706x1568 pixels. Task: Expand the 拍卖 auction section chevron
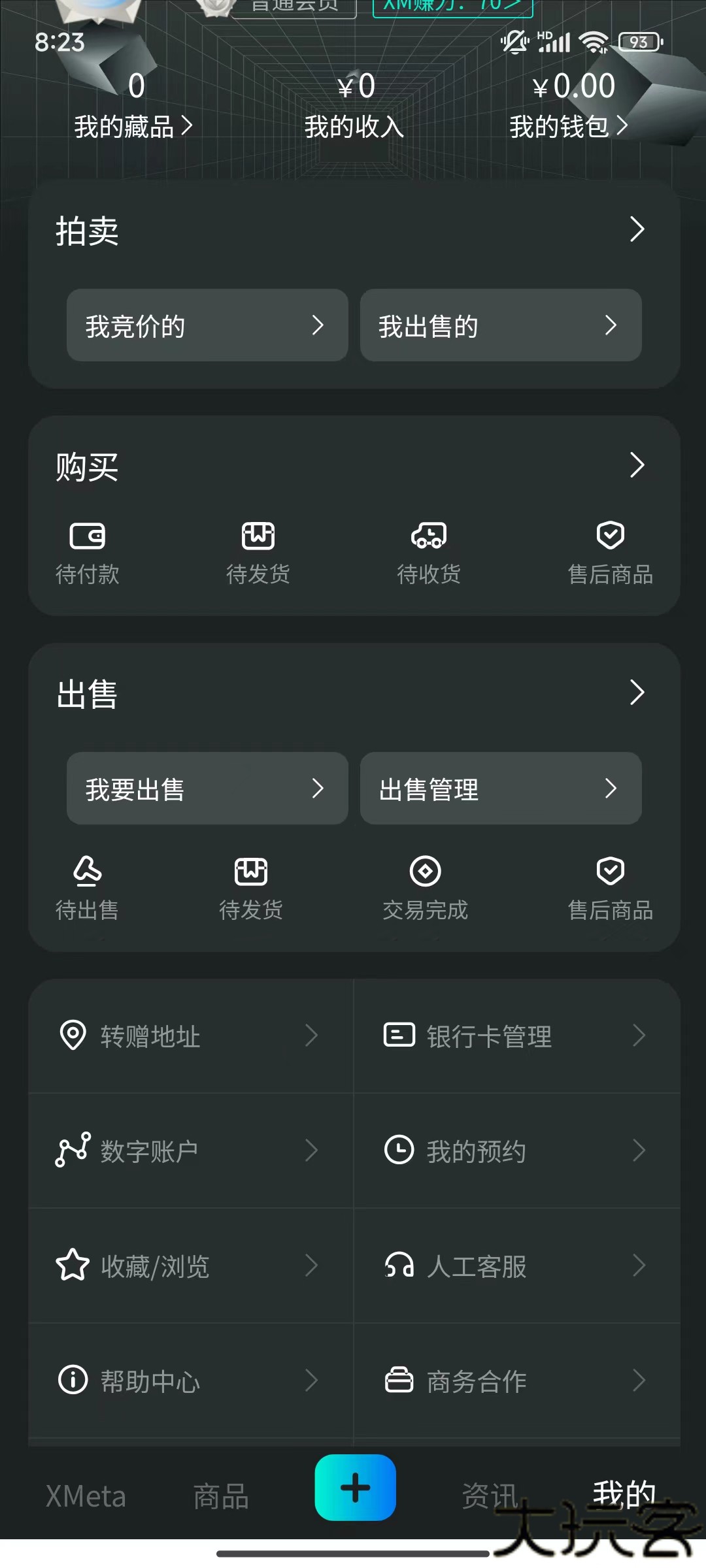[637, 229]
